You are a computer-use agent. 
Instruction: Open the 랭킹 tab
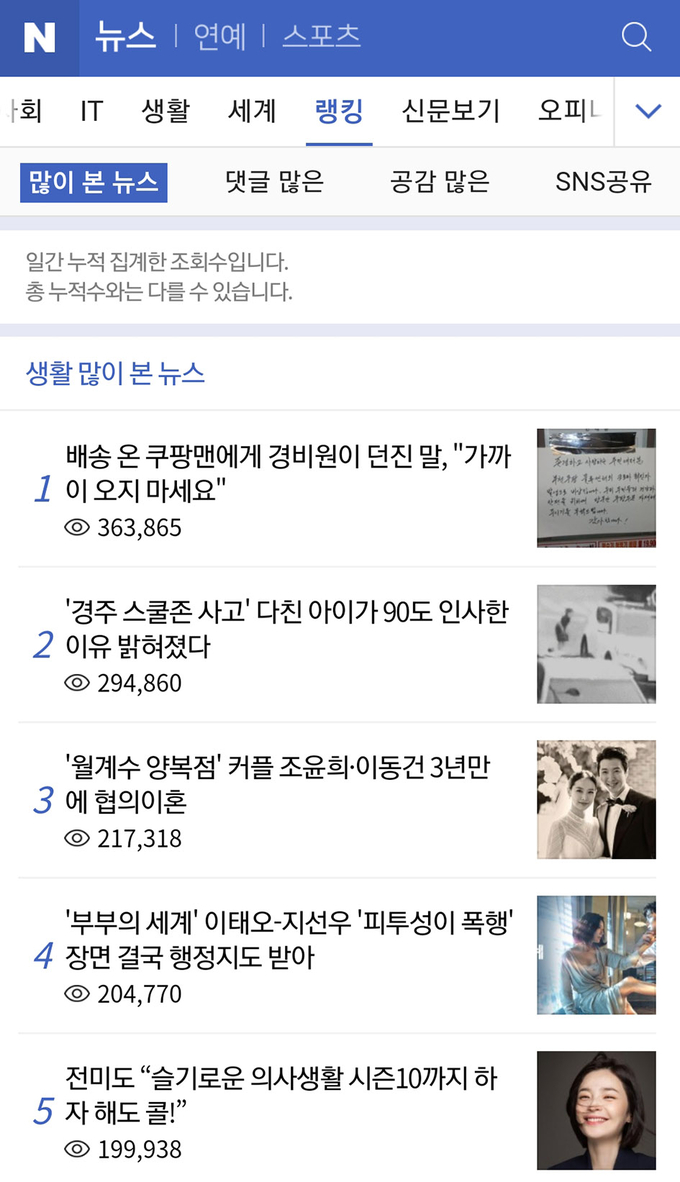click(x=339, y=110)
